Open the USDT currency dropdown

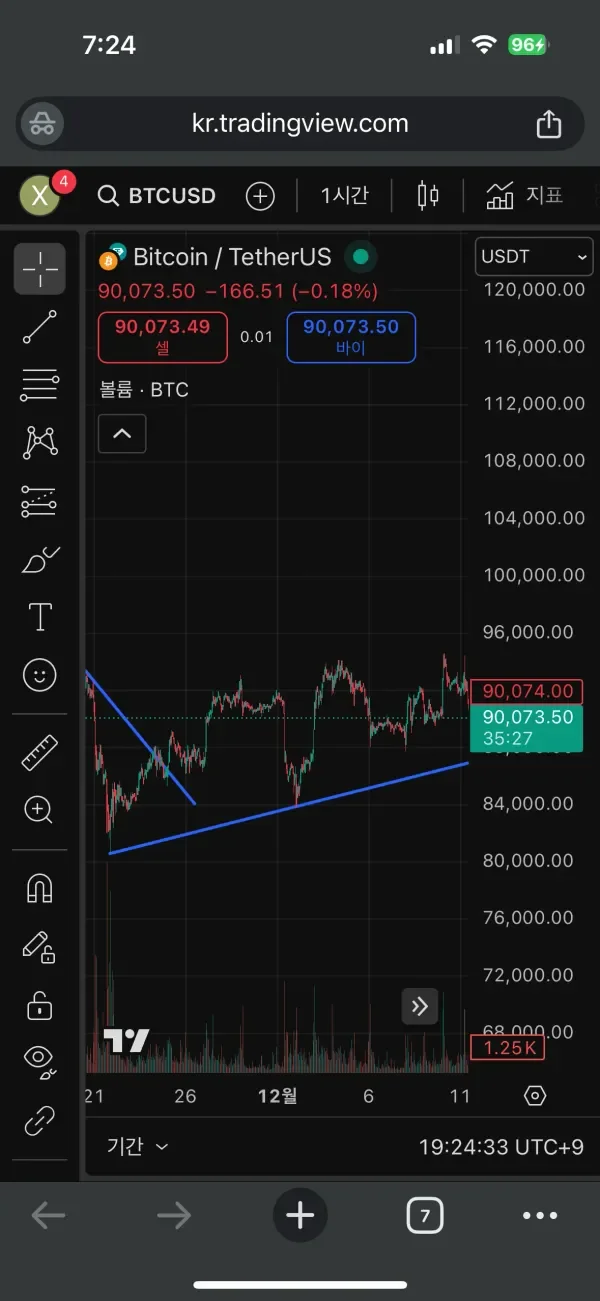(x=534, y=257)
